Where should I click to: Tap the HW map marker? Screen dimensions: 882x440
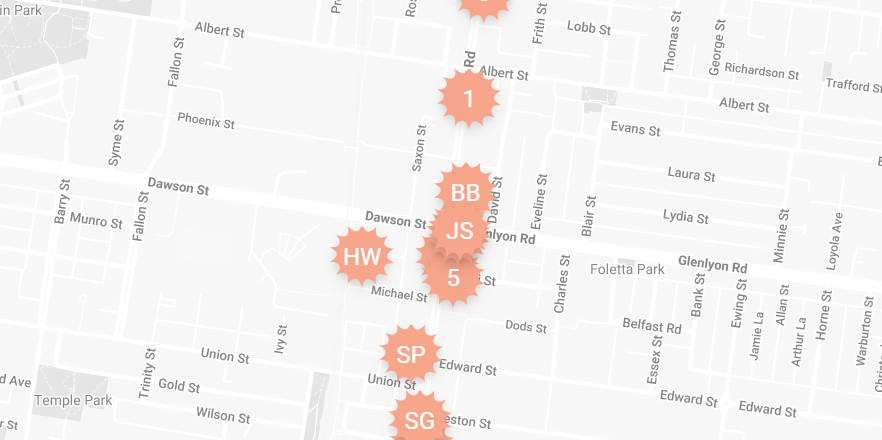361,257
